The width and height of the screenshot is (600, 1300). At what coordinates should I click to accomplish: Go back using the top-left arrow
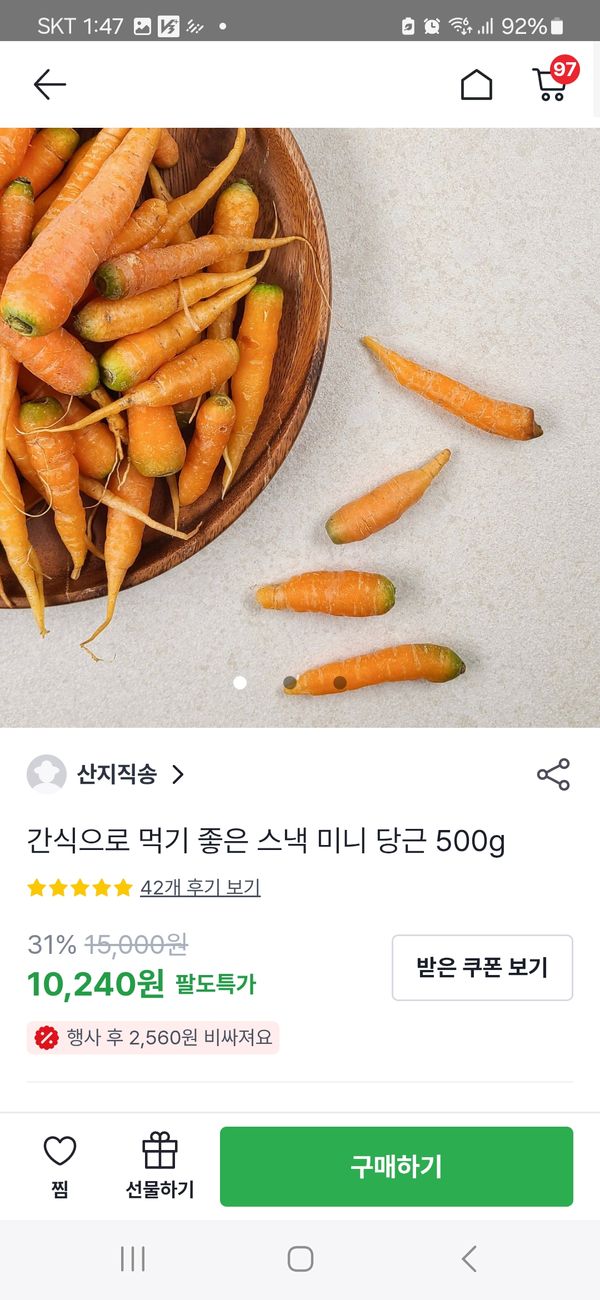(x=49, y=85)
